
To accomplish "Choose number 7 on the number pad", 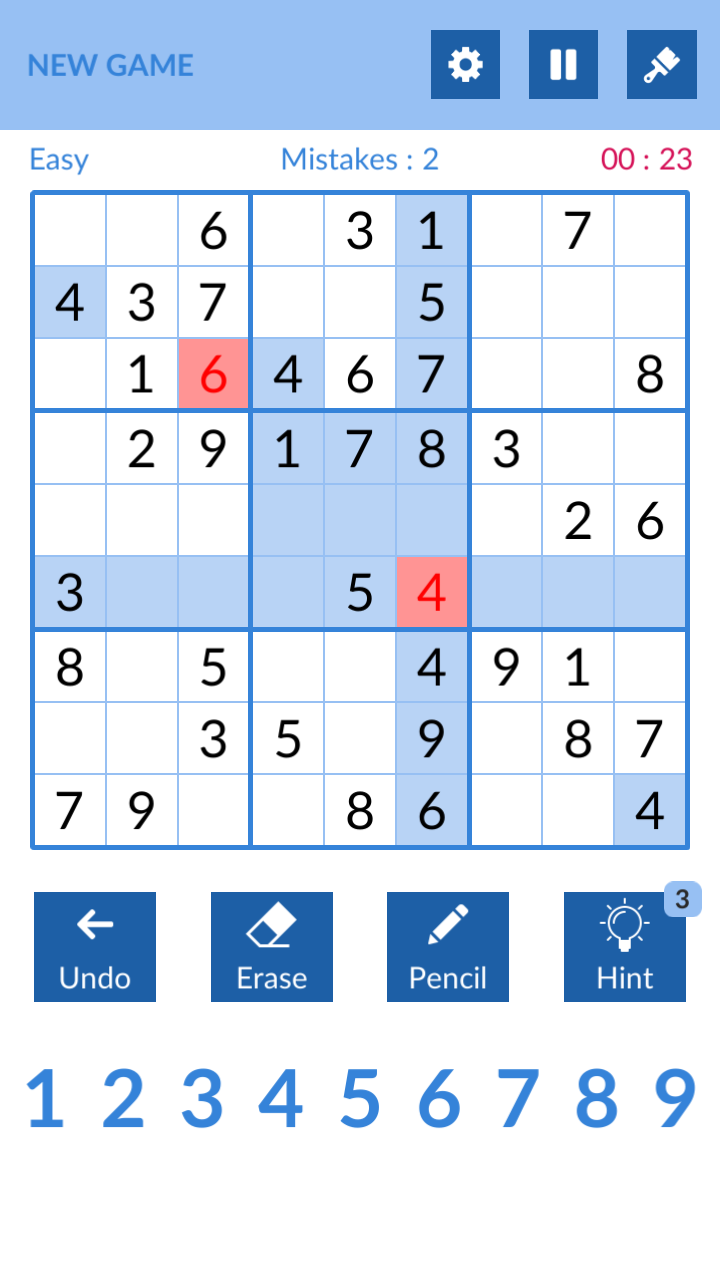I will (518, 1099).
